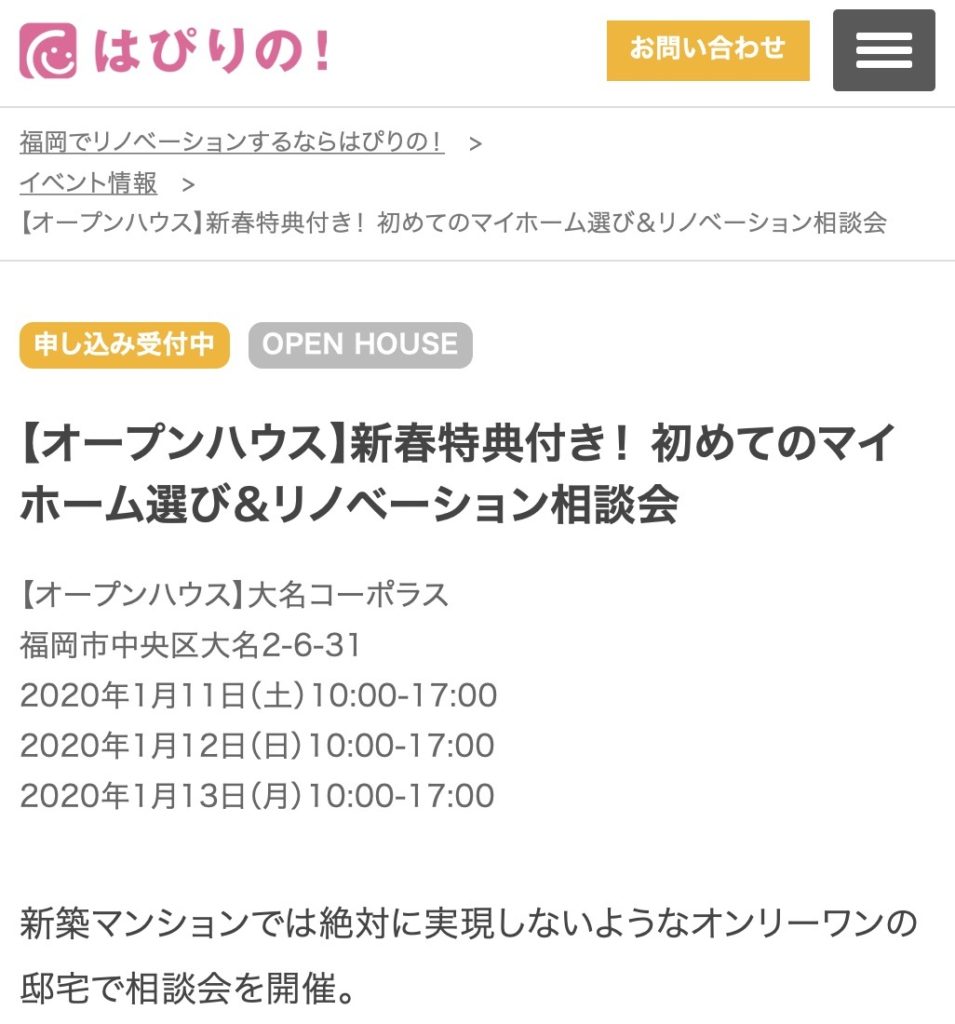The width and height of the screenshot is (955, 1024).
Task: Tap the お問い合わせ contact button
Action: [707, 49]
